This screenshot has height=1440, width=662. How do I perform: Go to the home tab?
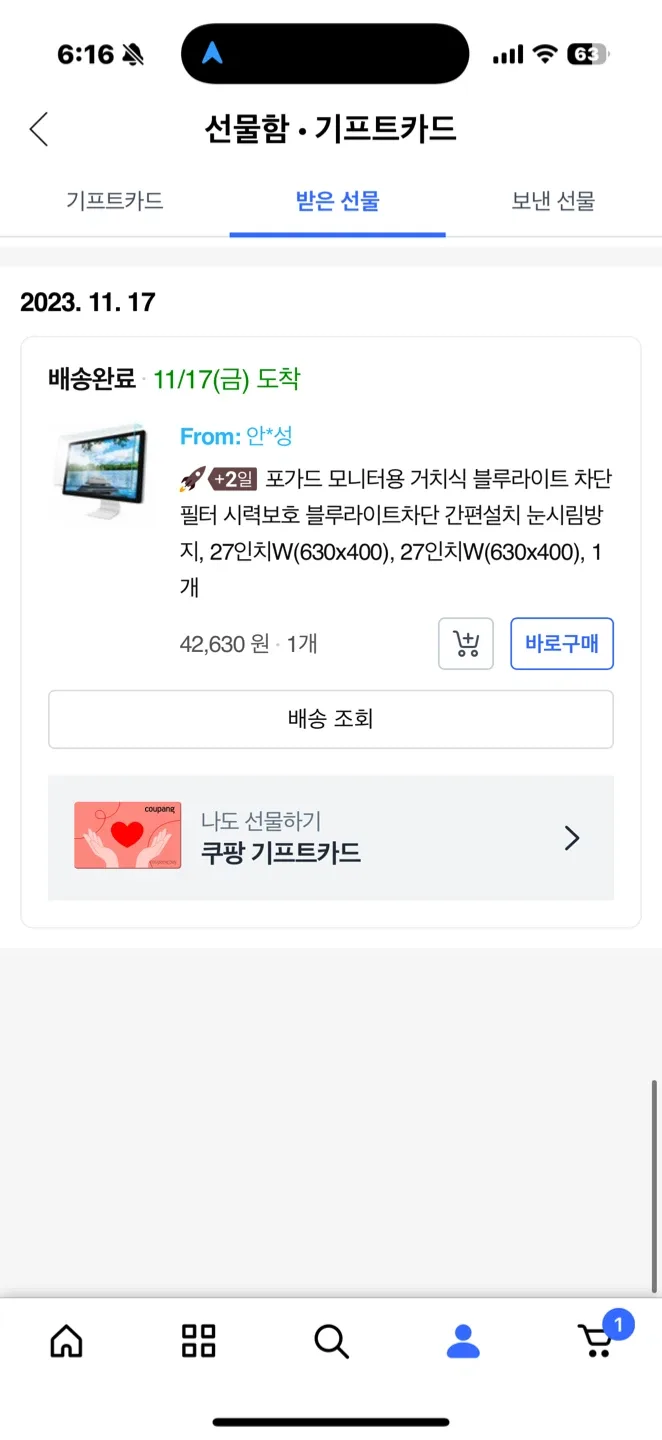click(66, 1340)
